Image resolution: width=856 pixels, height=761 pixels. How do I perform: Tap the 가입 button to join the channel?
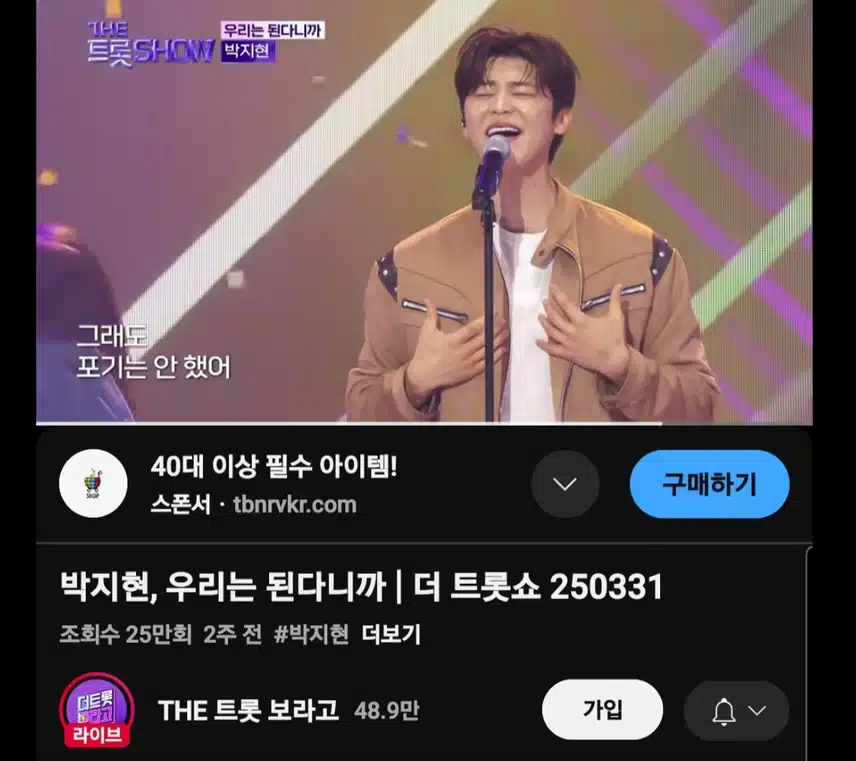click(602, 710)
